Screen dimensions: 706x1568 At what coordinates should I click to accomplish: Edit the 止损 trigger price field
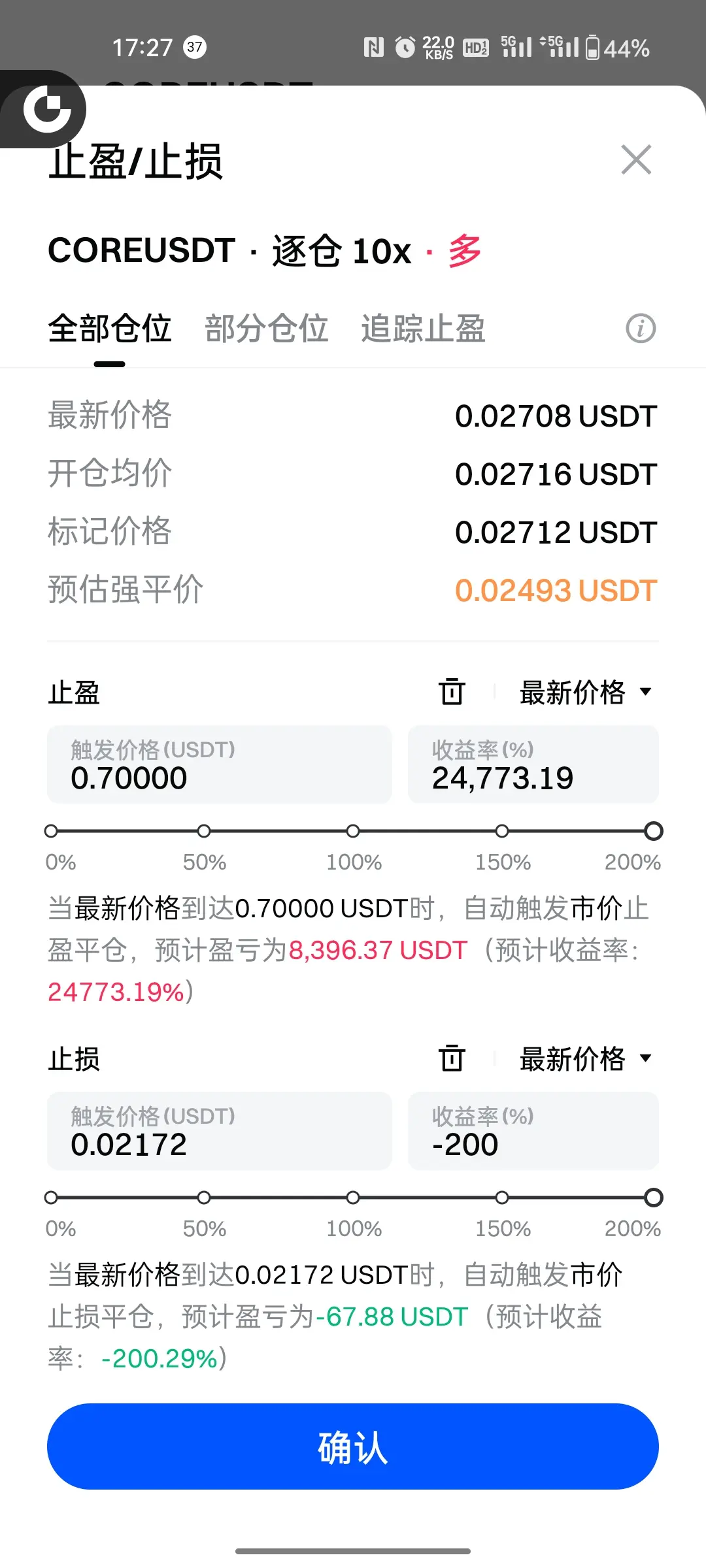click(x=220, y=1131)
